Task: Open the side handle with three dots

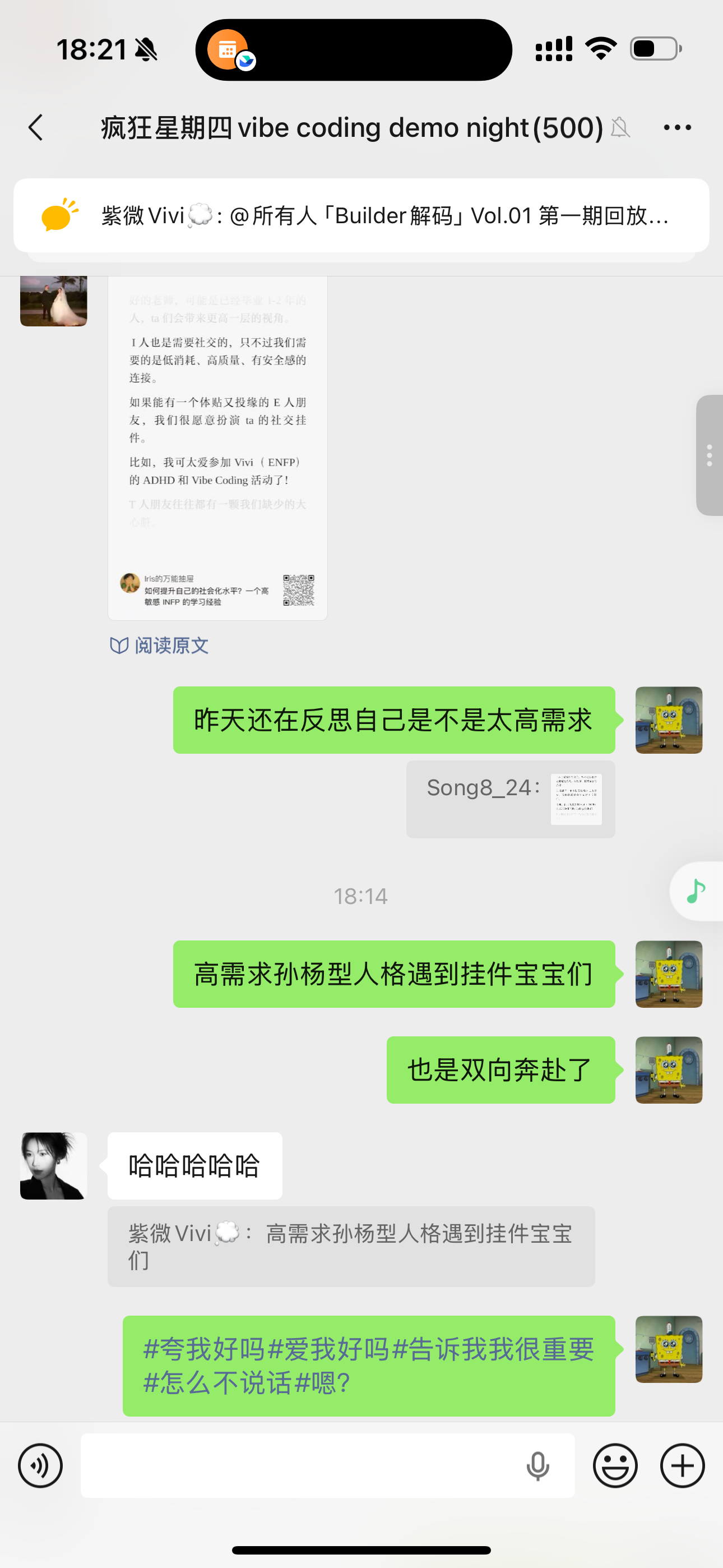Action: tap(709, 455)
